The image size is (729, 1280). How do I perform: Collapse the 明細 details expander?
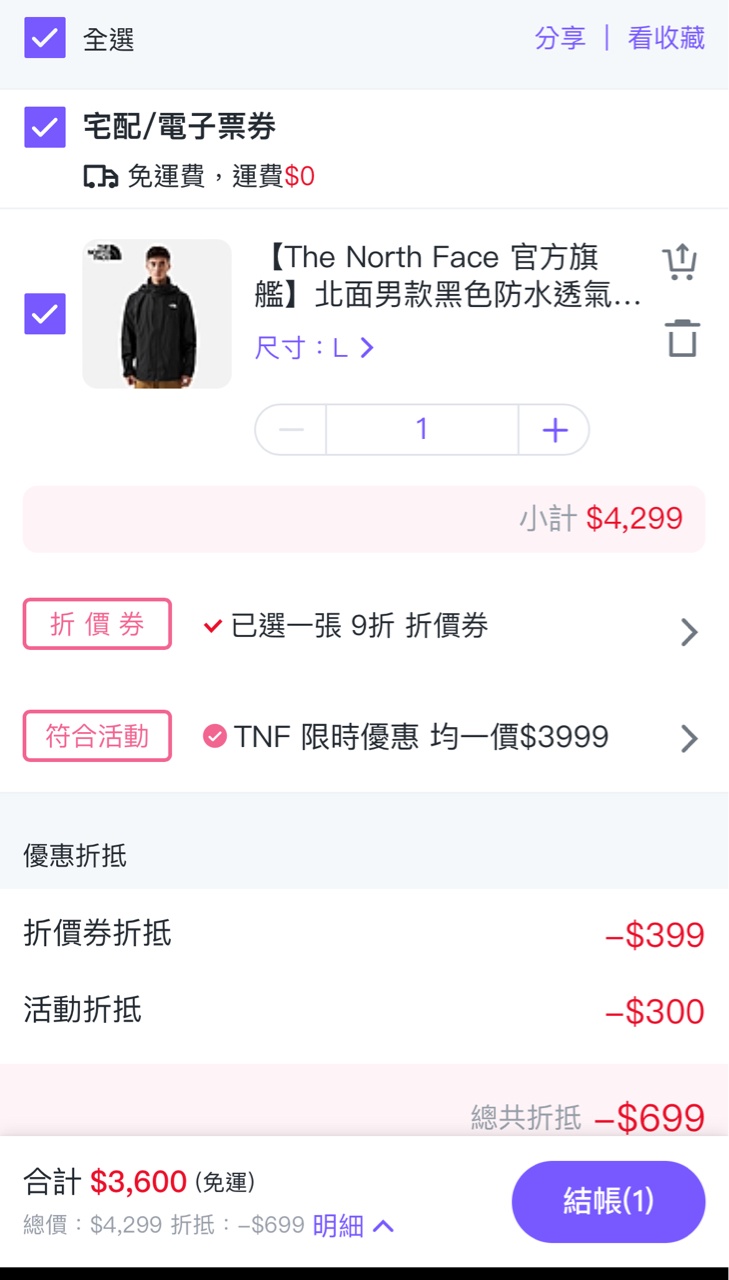[353, 1226]
